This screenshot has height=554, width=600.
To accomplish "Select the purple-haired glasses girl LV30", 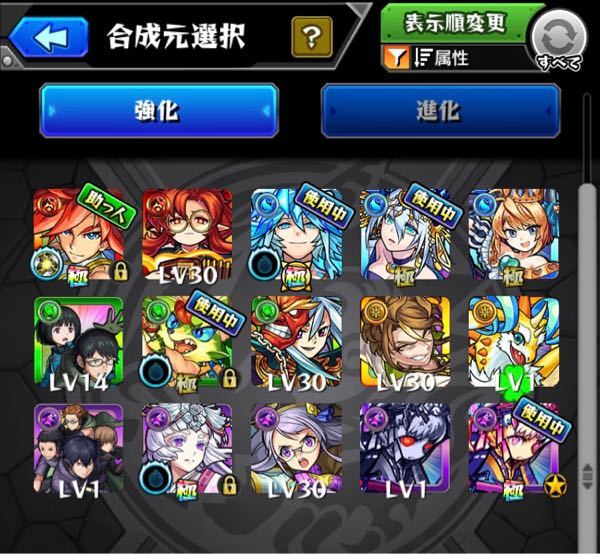I will click(x=295, y=449).
